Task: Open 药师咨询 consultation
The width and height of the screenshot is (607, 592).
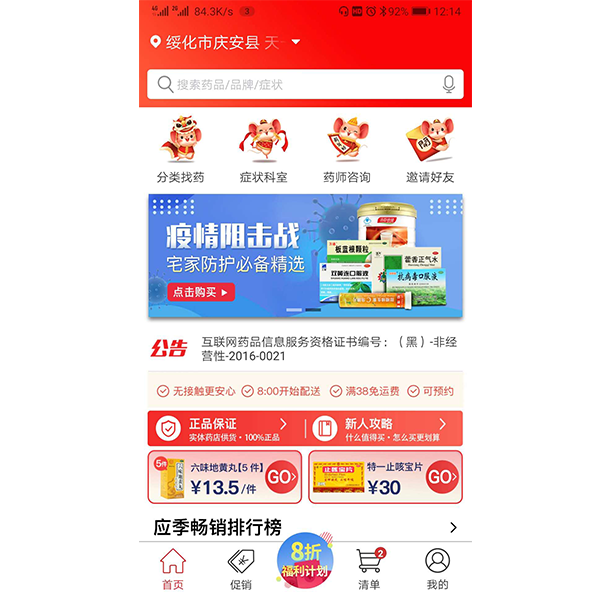Action: point(346,151)
